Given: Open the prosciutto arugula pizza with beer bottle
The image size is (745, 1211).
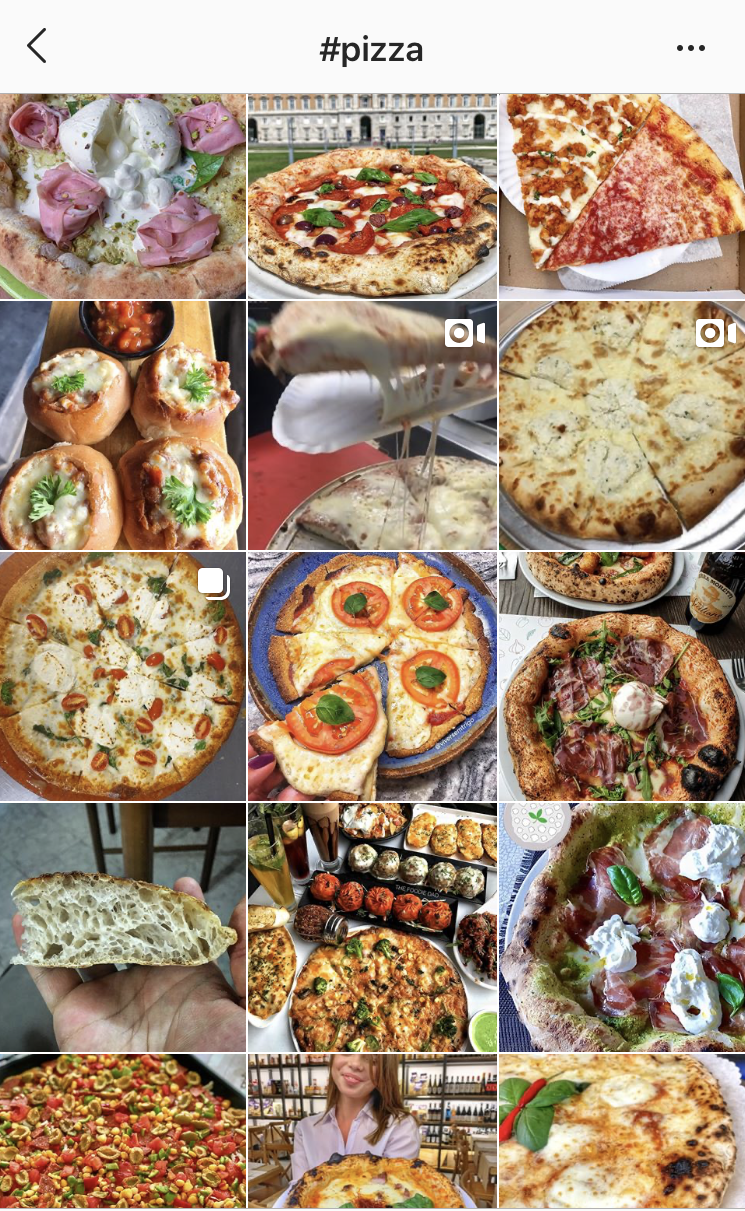Looking at the screenshot, I should pos(621,676).
